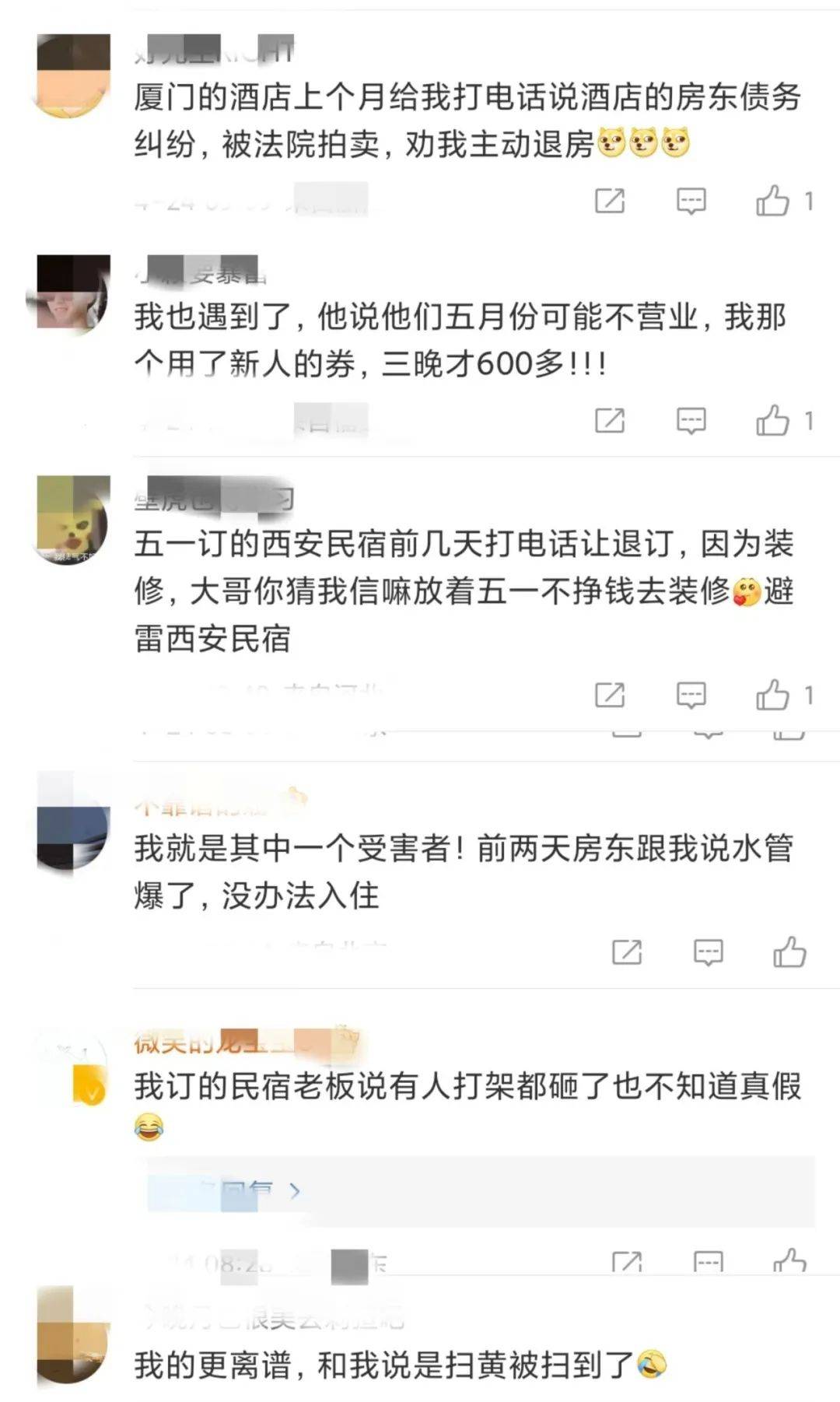Reply to the 厦门 hotel auction comment
This screenshot has height=1402, width=840.
691,202
